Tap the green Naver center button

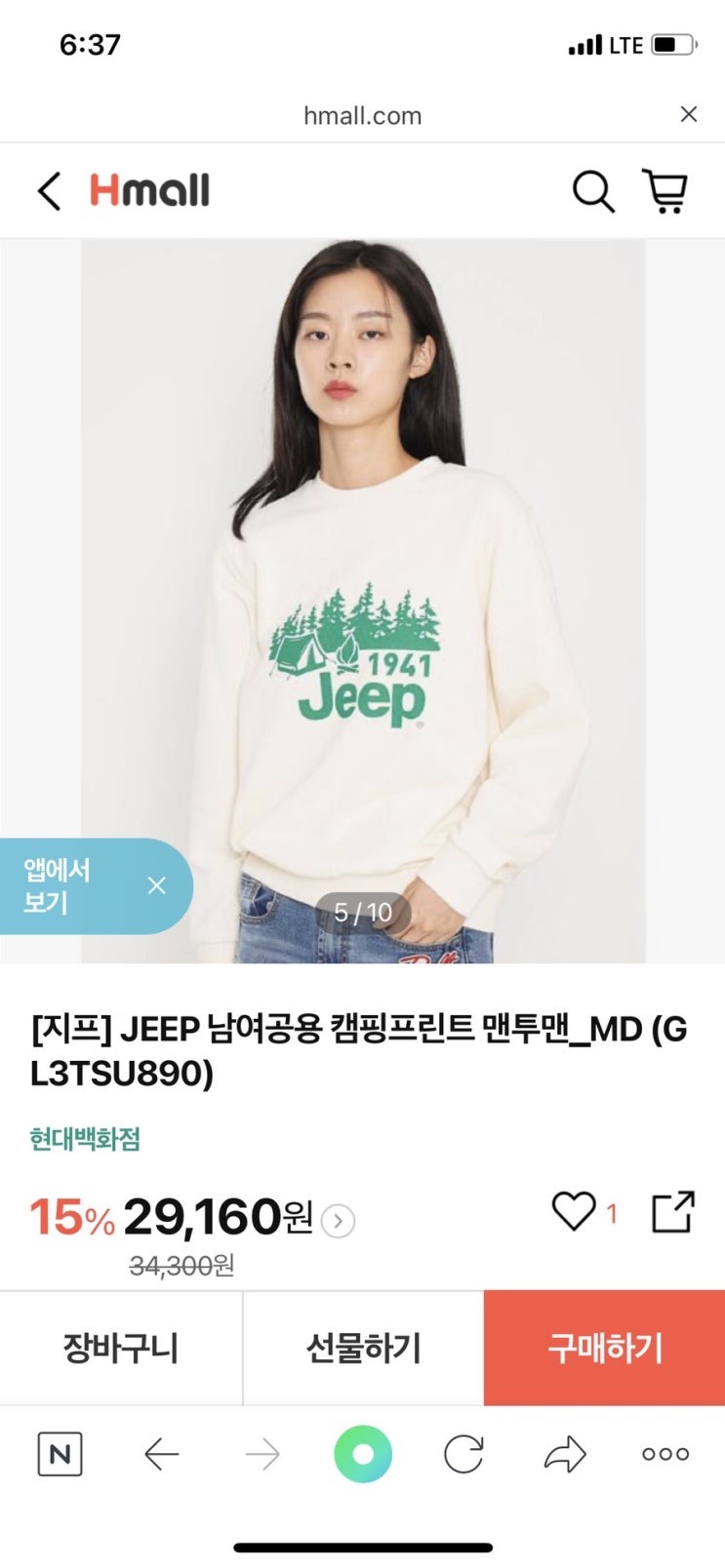point(363,1455)
